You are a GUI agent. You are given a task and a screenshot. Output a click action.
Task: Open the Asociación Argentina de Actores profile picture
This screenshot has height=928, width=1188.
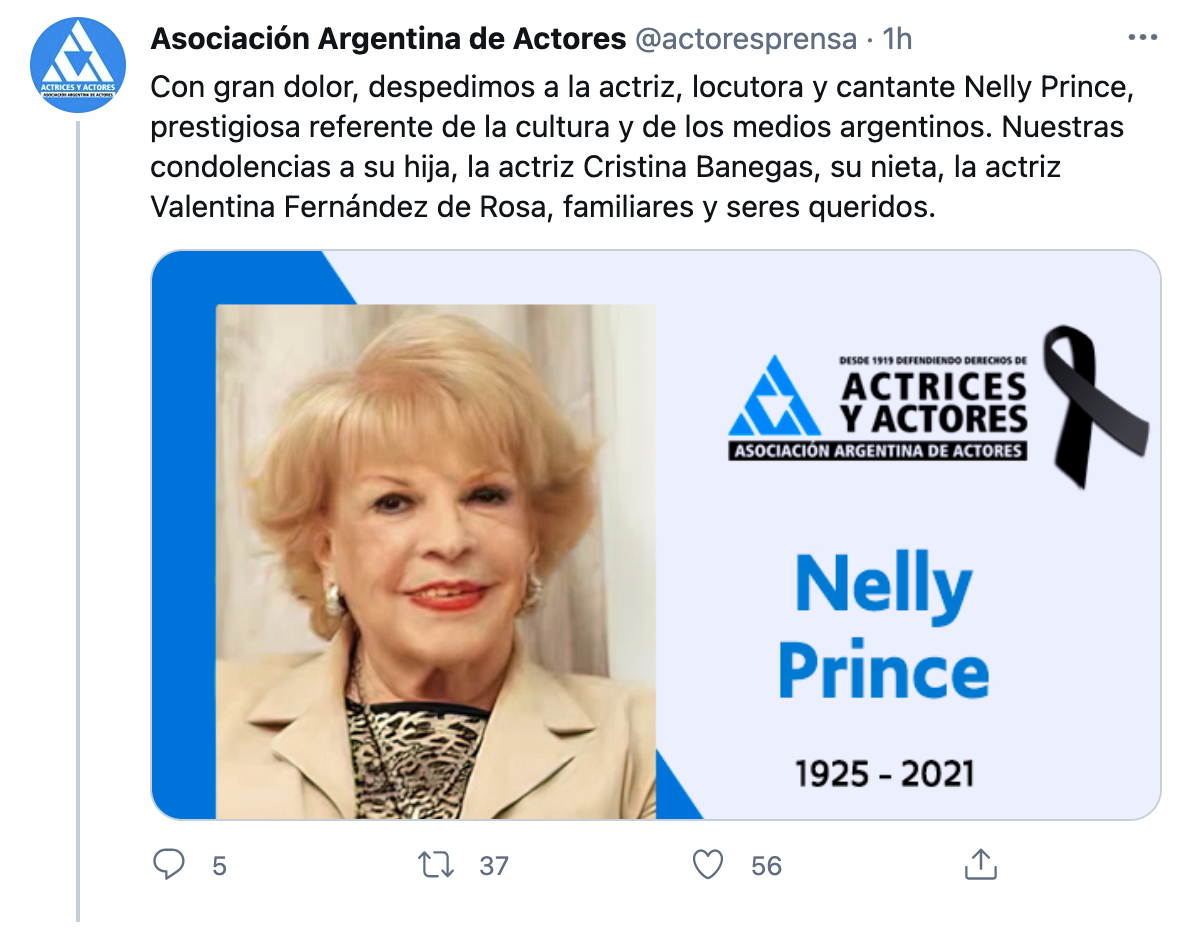click(x=78, y=65)
